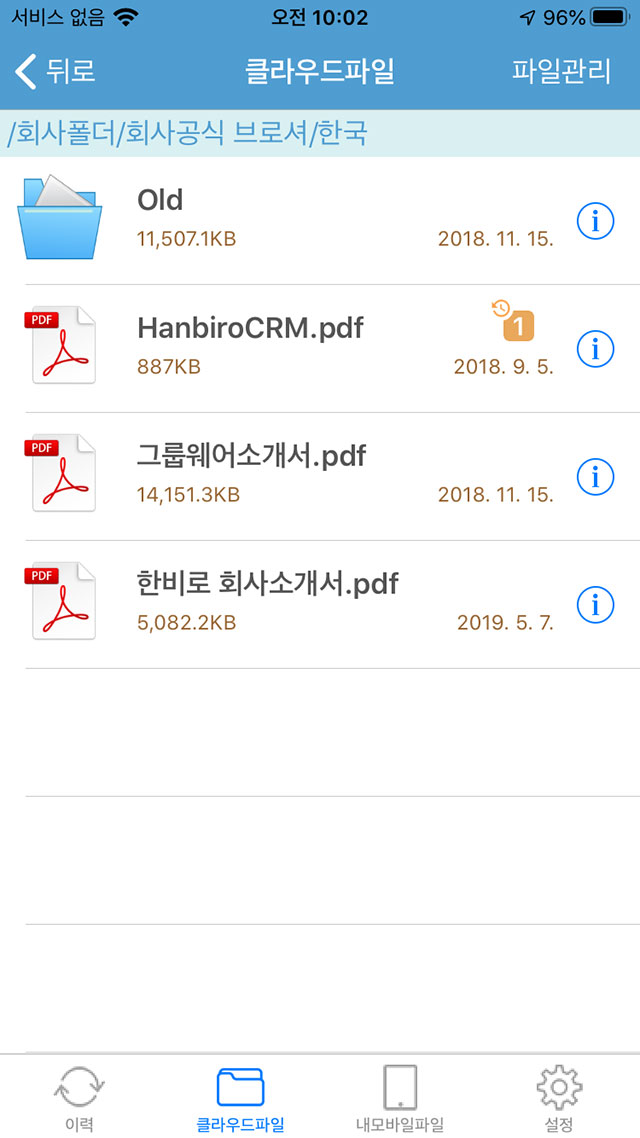Show info for HanbiroCRM.pdf
This screenshot has height=1138, width=640.
[596, 349]
